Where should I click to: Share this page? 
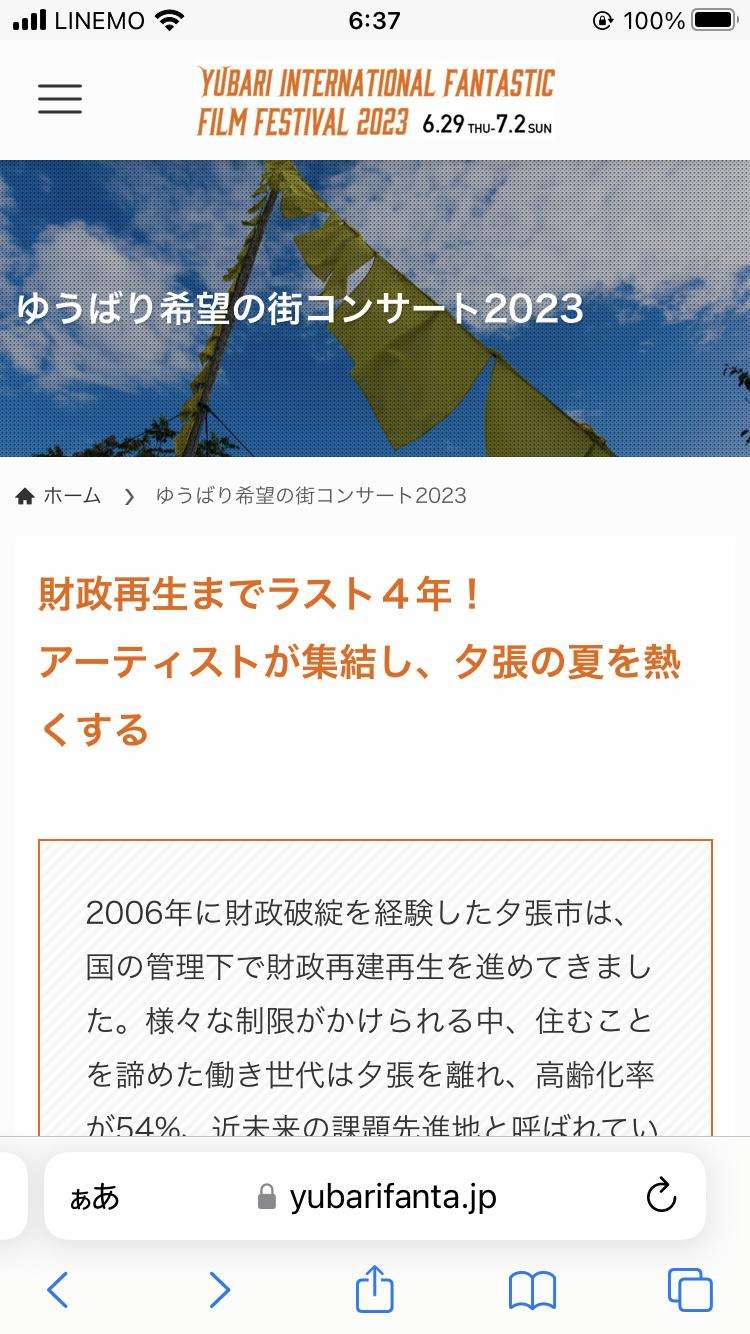(x=375, y=1289)
